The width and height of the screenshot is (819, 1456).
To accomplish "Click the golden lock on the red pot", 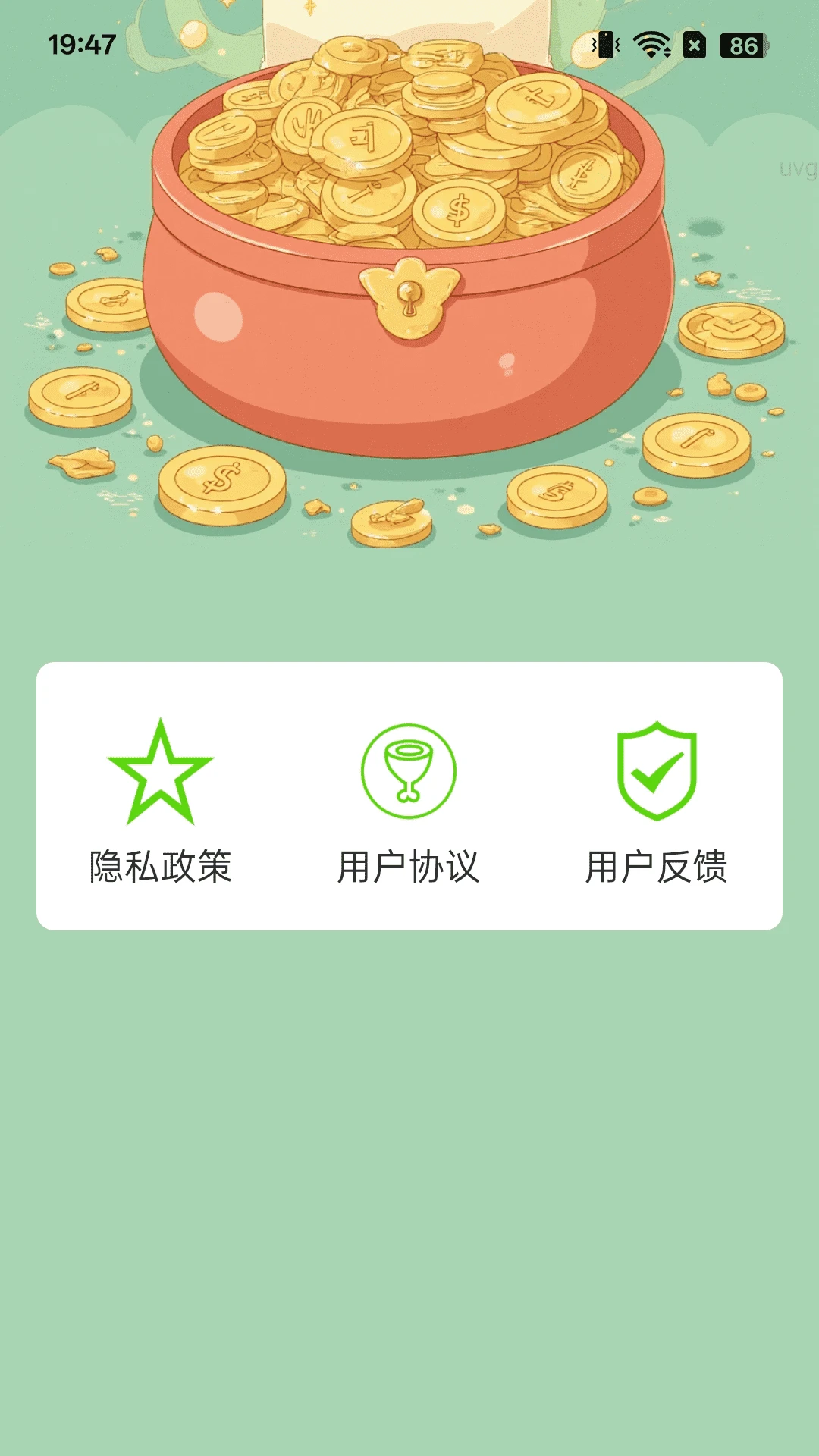I will (409, 298).
